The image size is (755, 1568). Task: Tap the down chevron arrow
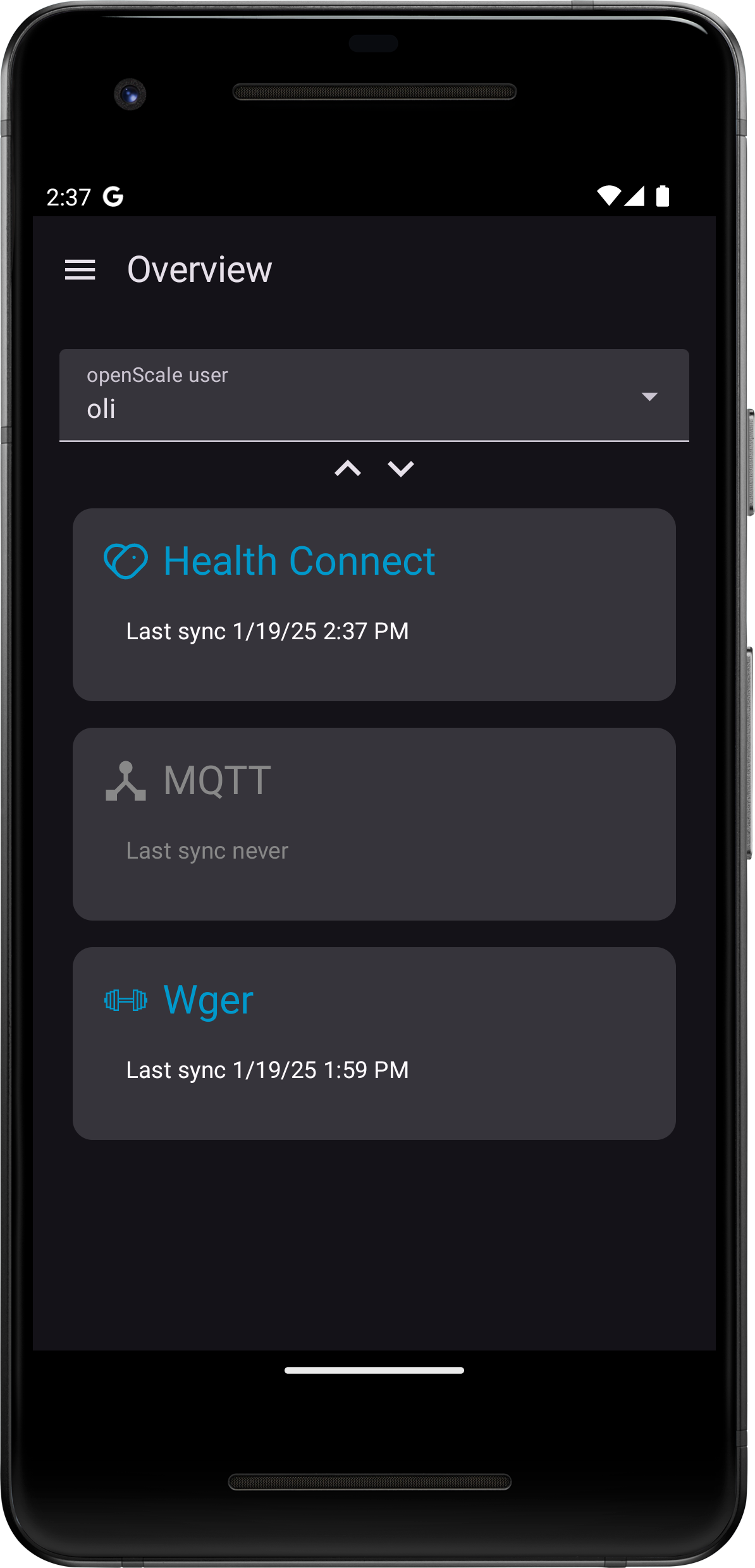click(400, 469)
